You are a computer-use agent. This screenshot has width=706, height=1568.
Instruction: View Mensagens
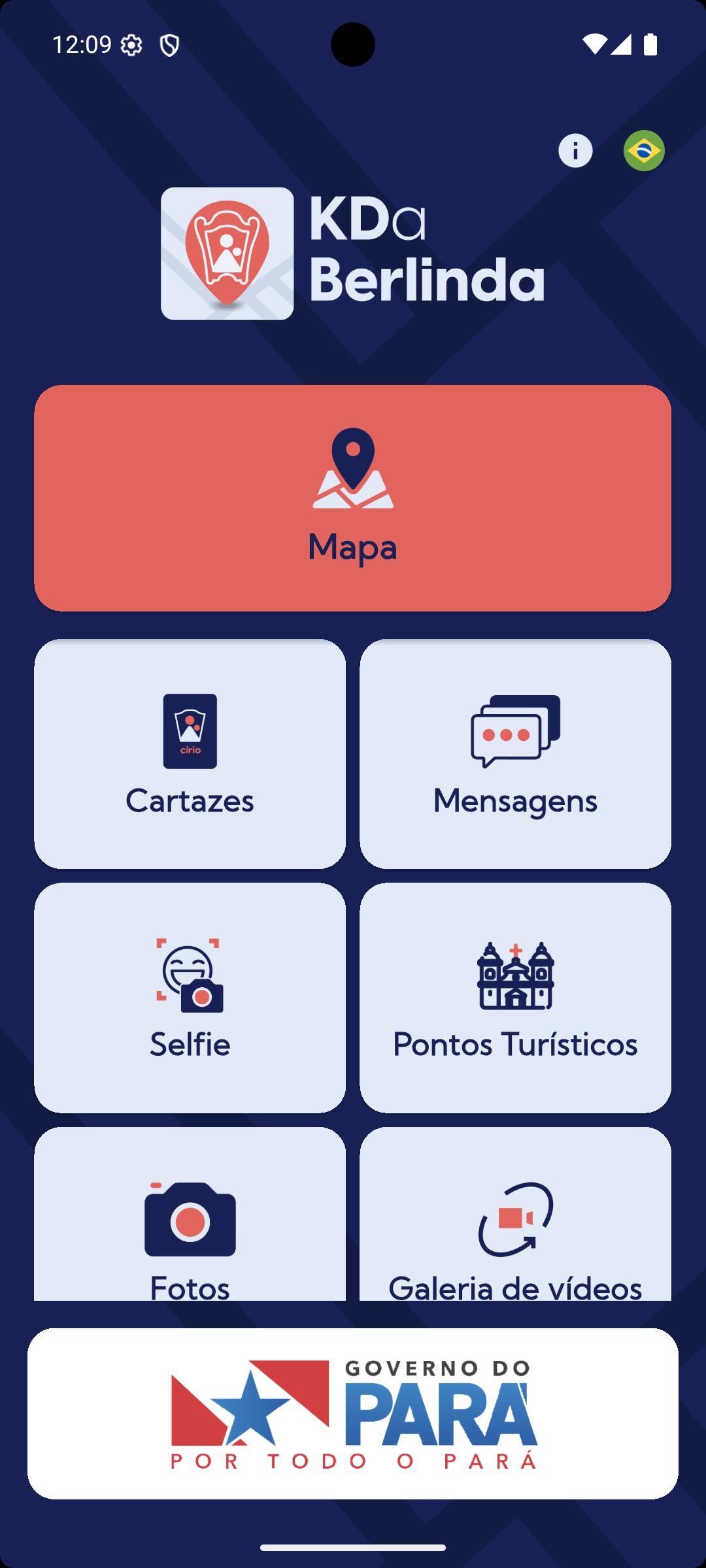(515, 754)
